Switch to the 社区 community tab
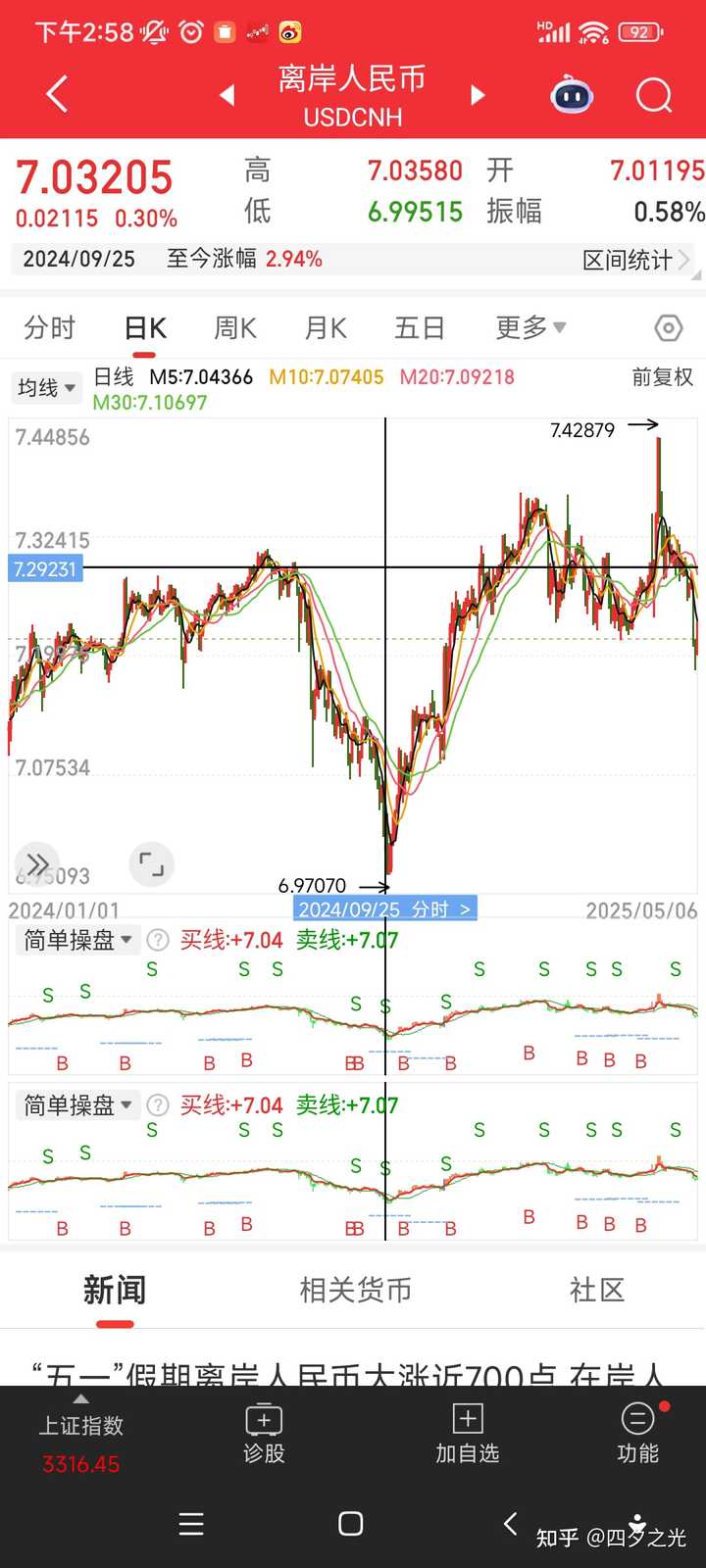The image size is (706, 1568). (596, 1290)
